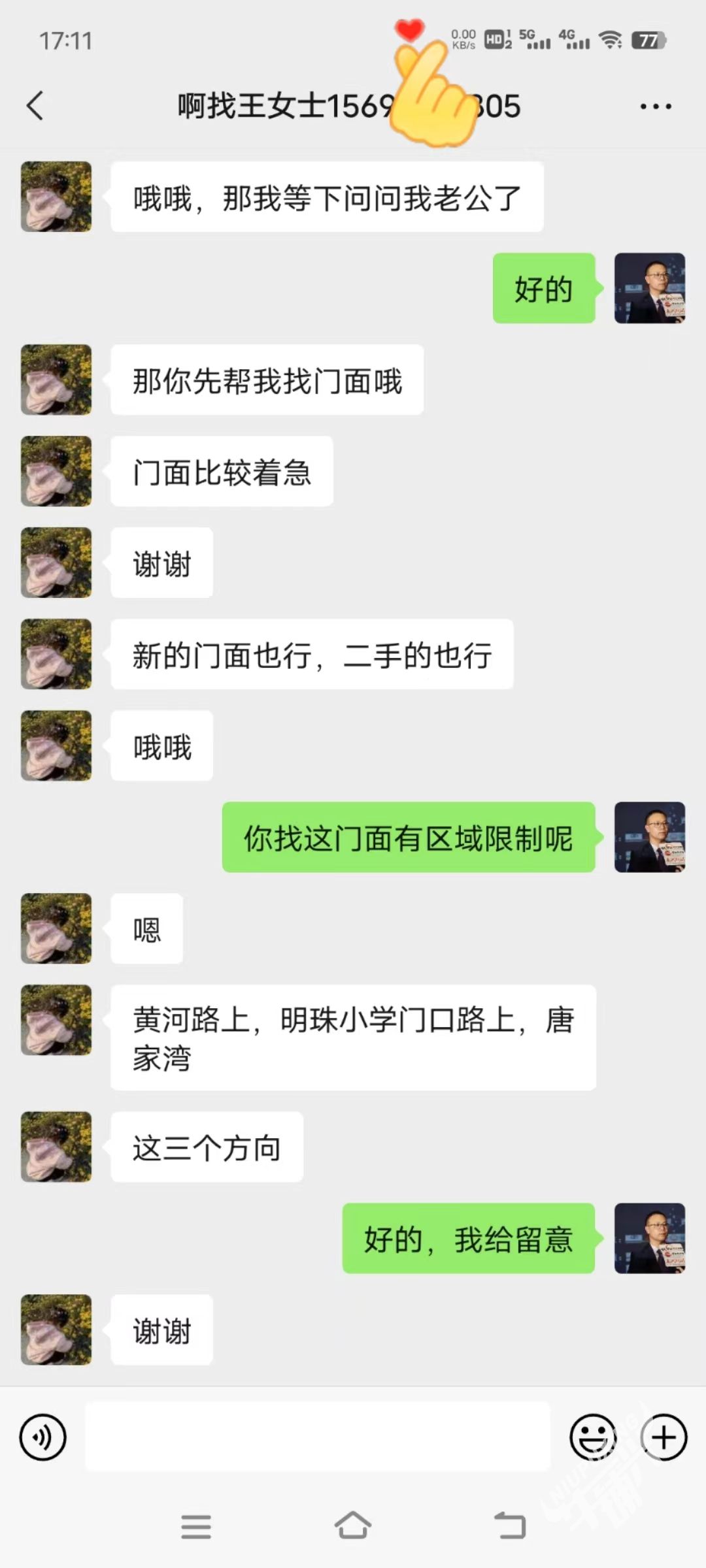
Task: Open my avatar beside 好的，我给留意
Action: [649, 1238]
